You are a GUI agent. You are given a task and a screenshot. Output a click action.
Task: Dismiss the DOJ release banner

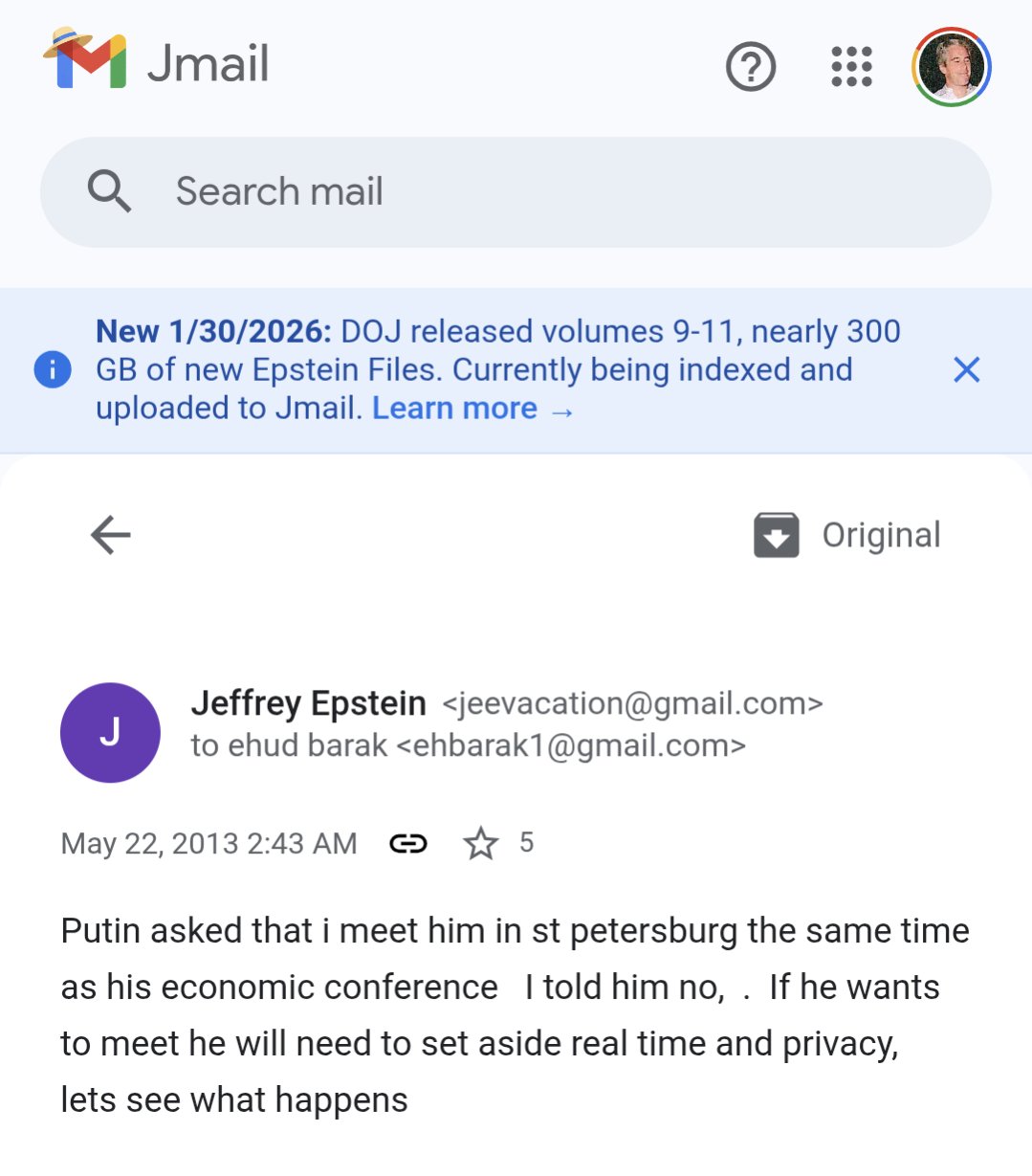[967, 369]
